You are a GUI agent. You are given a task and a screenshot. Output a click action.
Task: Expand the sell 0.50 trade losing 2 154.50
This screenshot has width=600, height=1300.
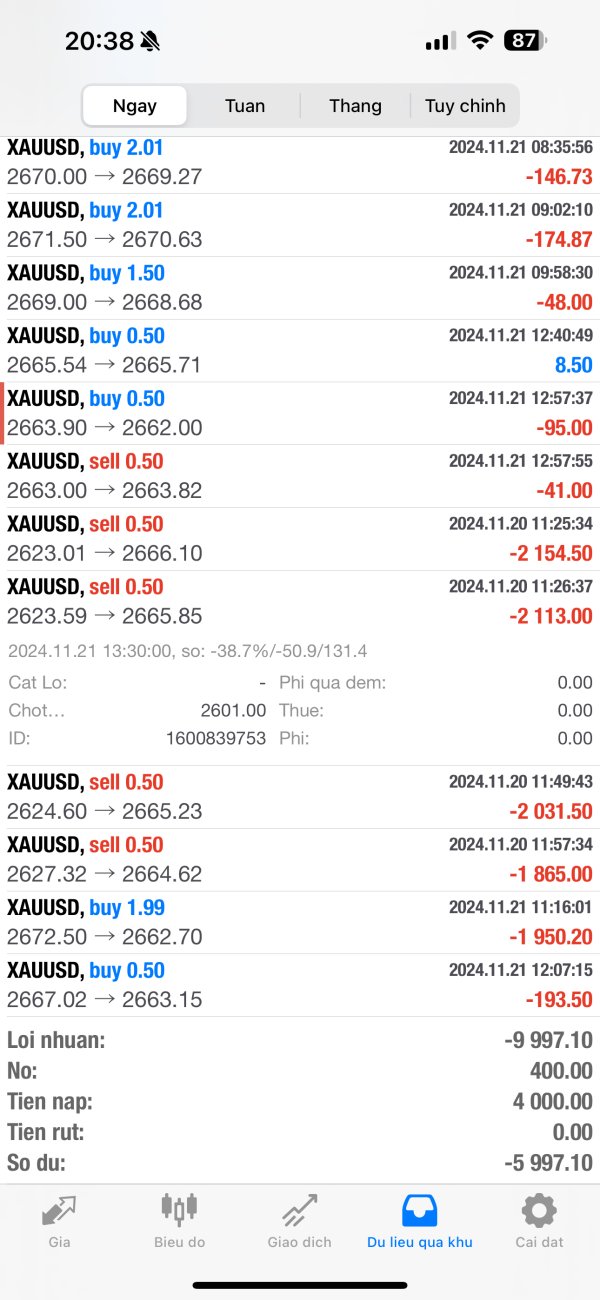(x=300, y=539)
